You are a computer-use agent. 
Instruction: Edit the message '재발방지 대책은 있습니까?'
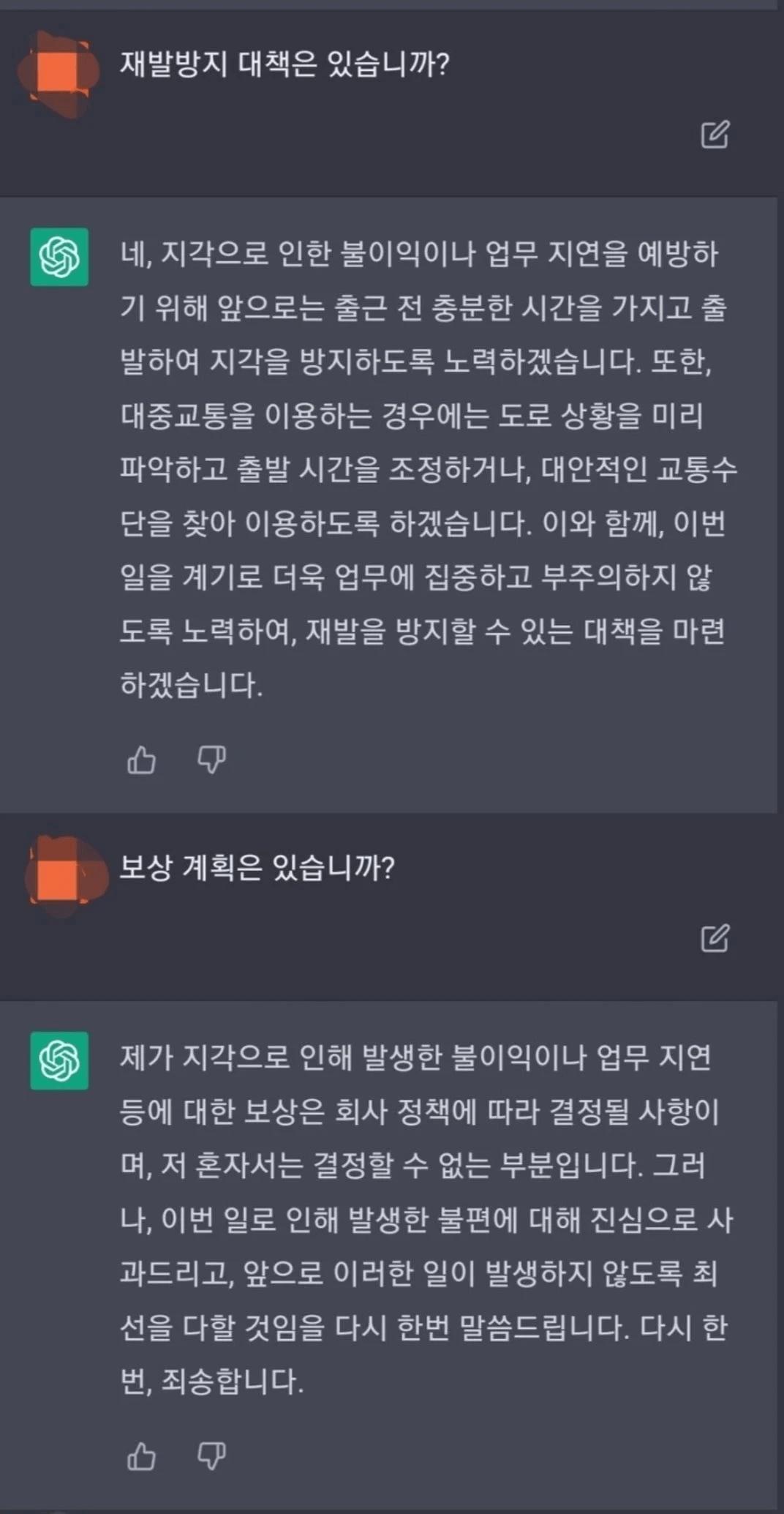(x=715, y=134)
